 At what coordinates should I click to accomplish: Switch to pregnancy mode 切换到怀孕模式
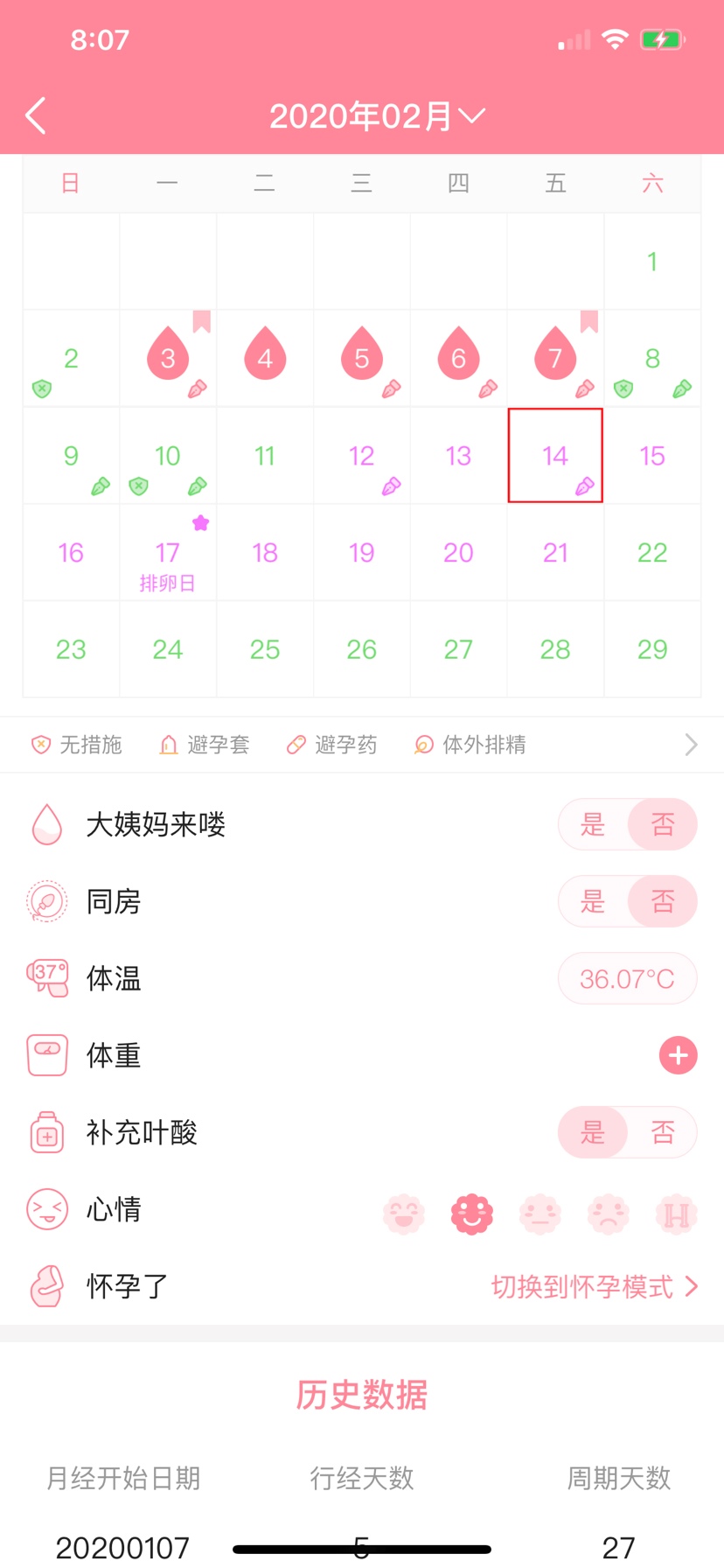coord(595,1286)
